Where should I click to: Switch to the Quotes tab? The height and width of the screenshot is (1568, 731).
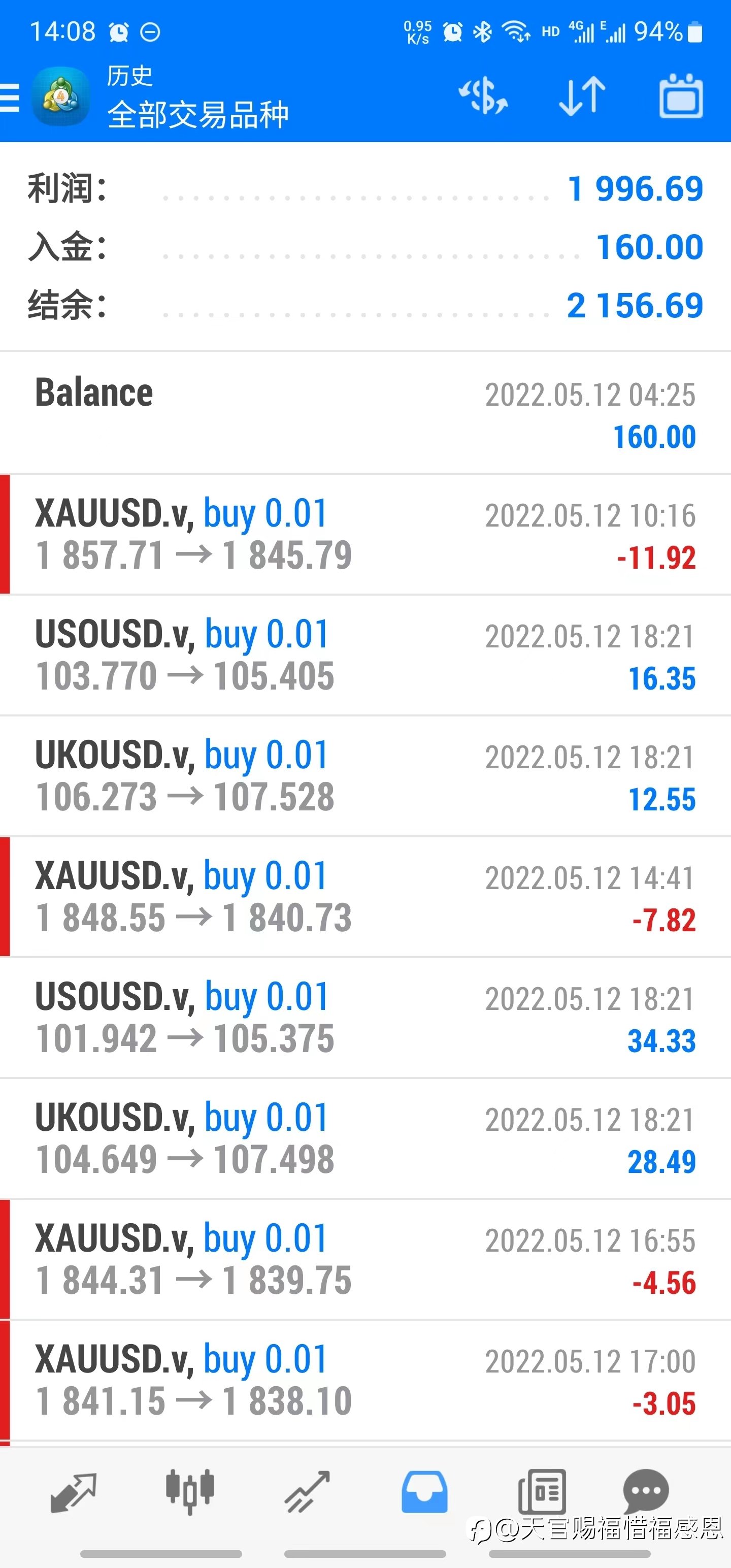[x=74, y=1492]
